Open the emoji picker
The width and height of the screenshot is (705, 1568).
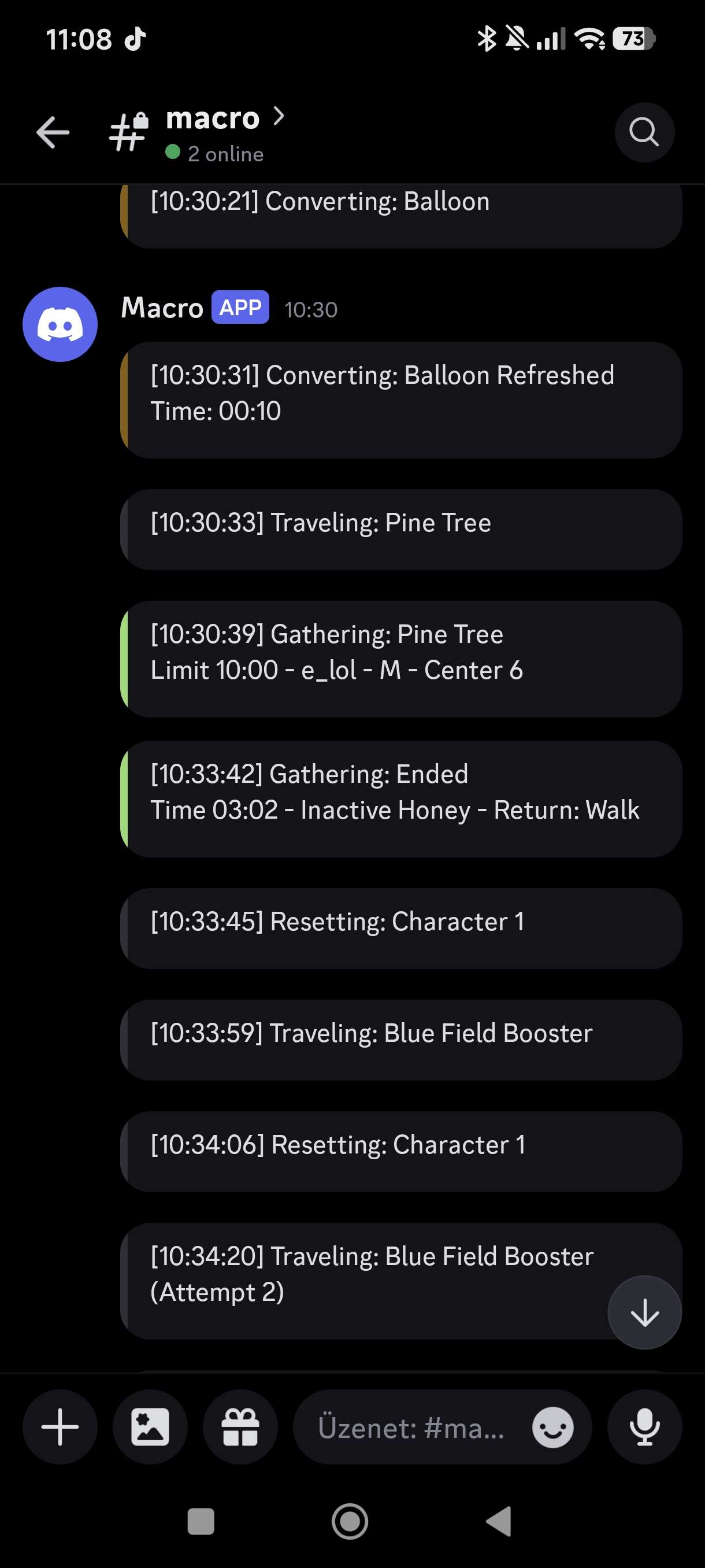[552, 1428]
